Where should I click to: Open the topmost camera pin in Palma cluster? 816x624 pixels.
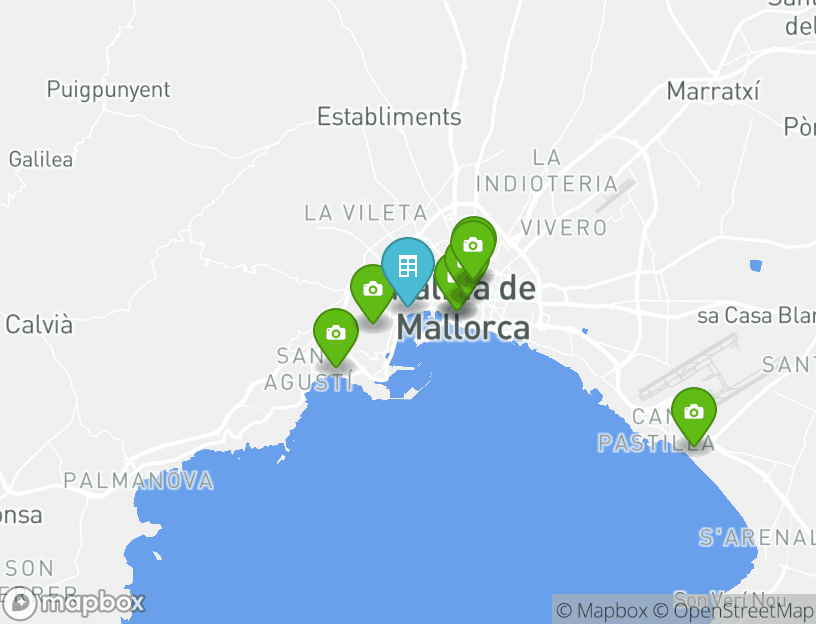pos(474,243)
